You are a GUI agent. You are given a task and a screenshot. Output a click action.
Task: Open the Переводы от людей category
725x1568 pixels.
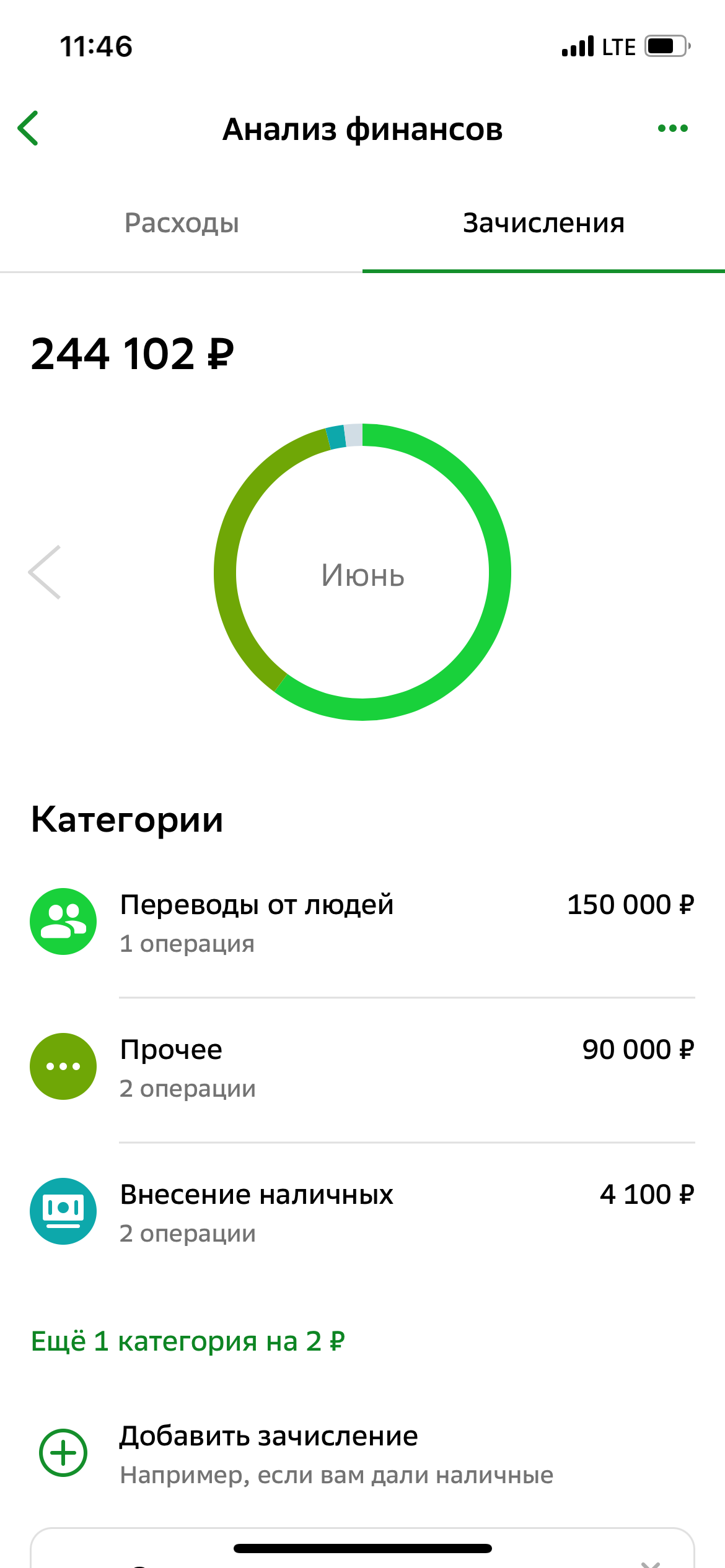(x=362, y=923)
